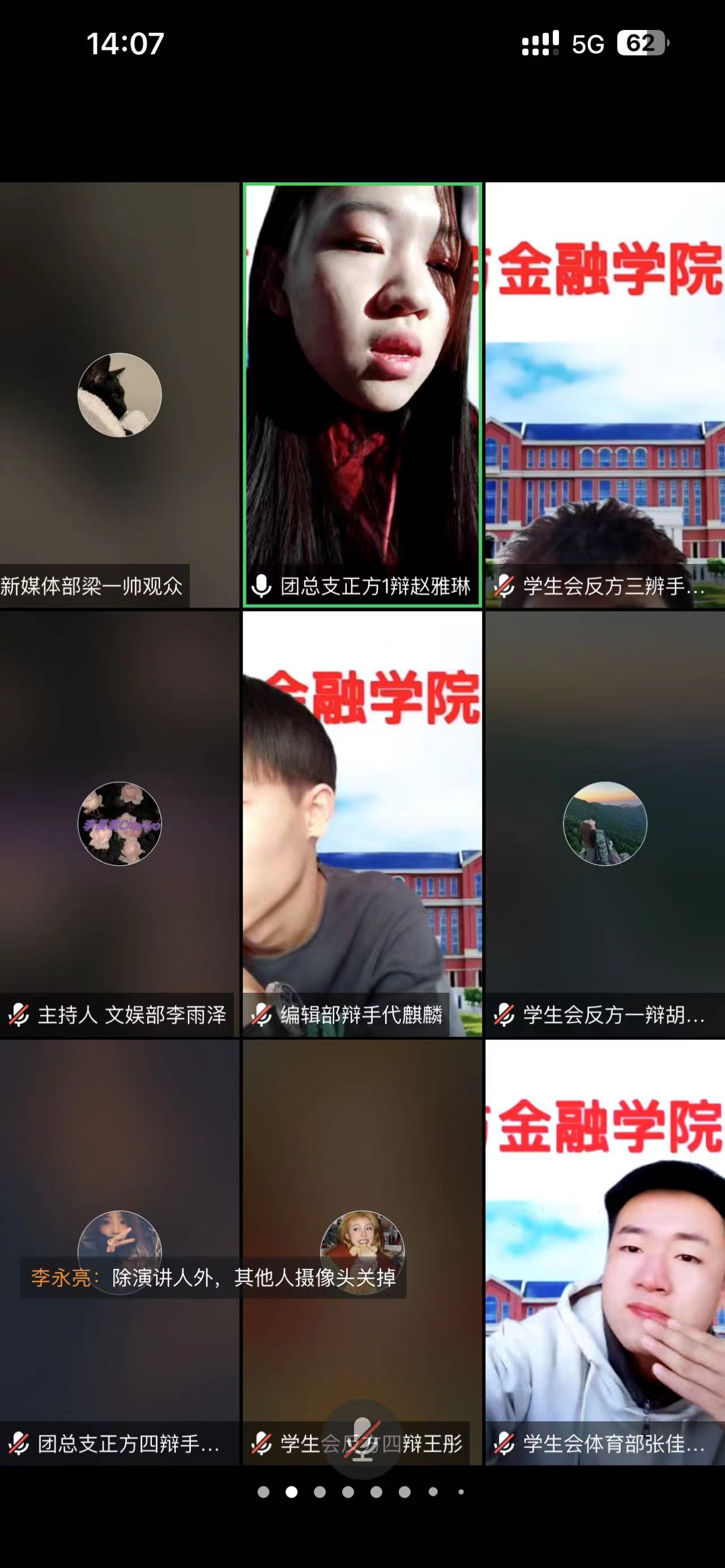Open the 新媒体部梁一帅观众 participant tile
The height and width of the screenshot is (1568, 725).
pyautogui.click(x=120, y=395)
